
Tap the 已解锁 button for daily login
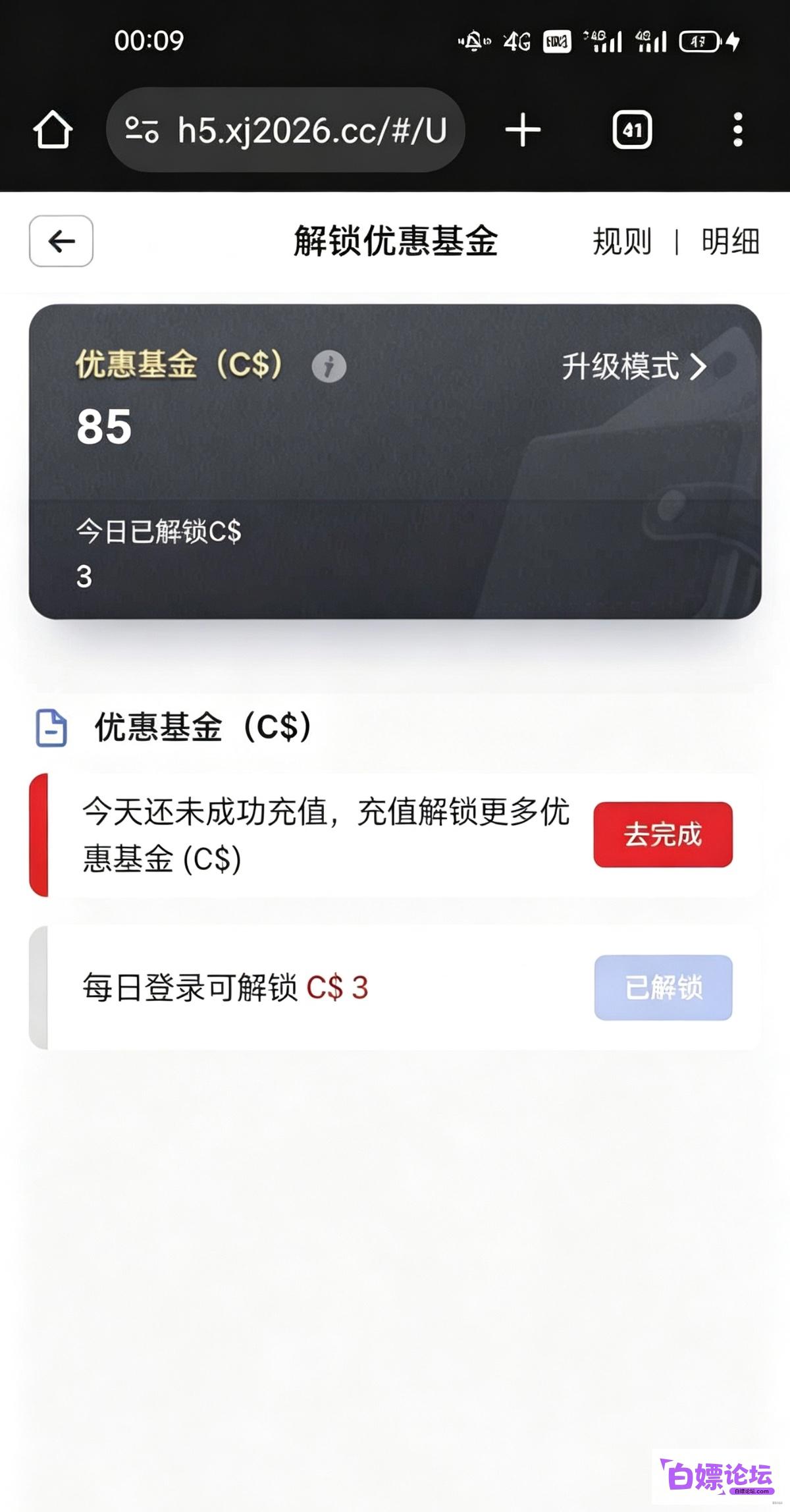(663, 987)
